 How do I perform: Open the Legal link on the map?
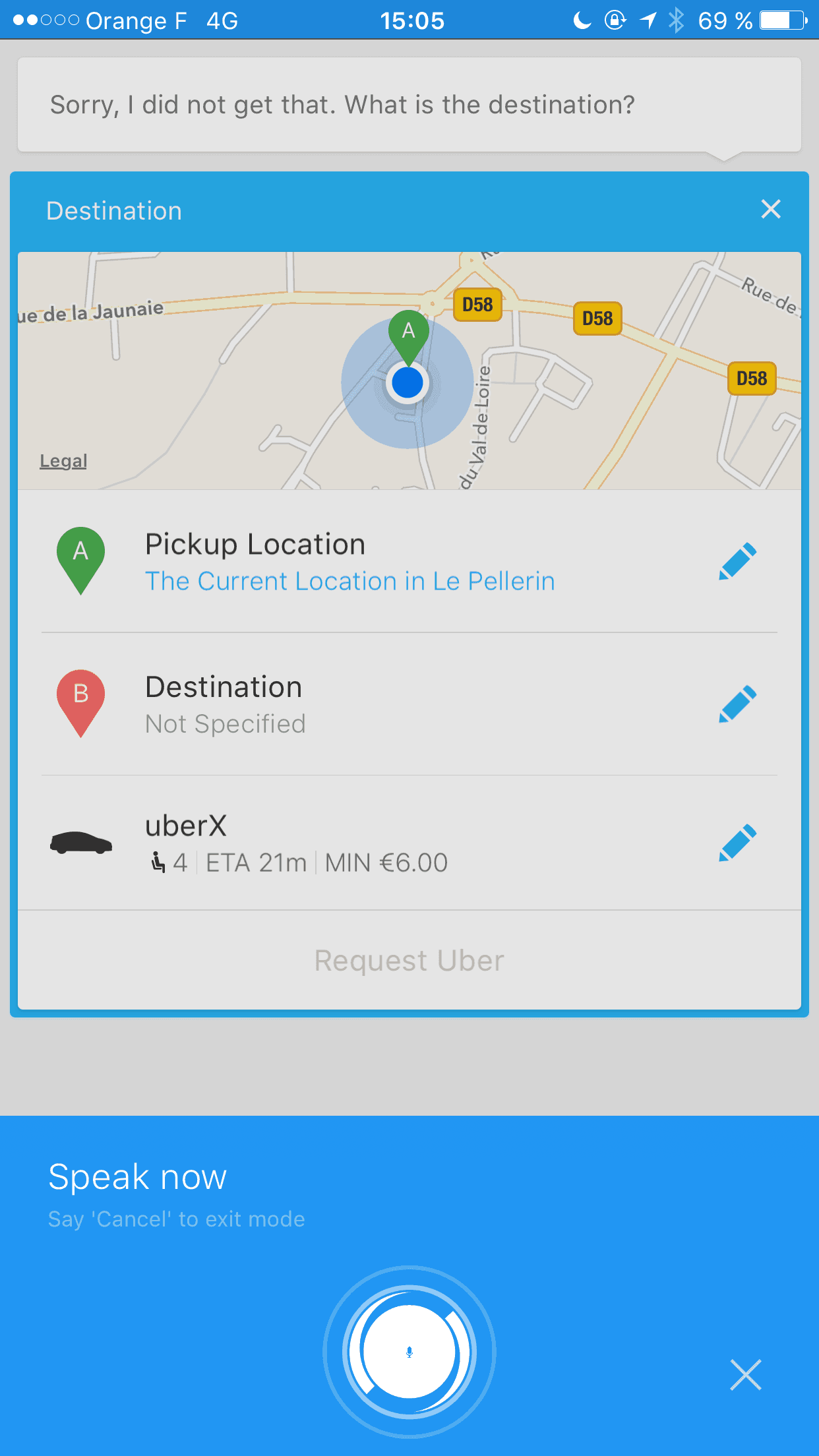tap(63, 461)
